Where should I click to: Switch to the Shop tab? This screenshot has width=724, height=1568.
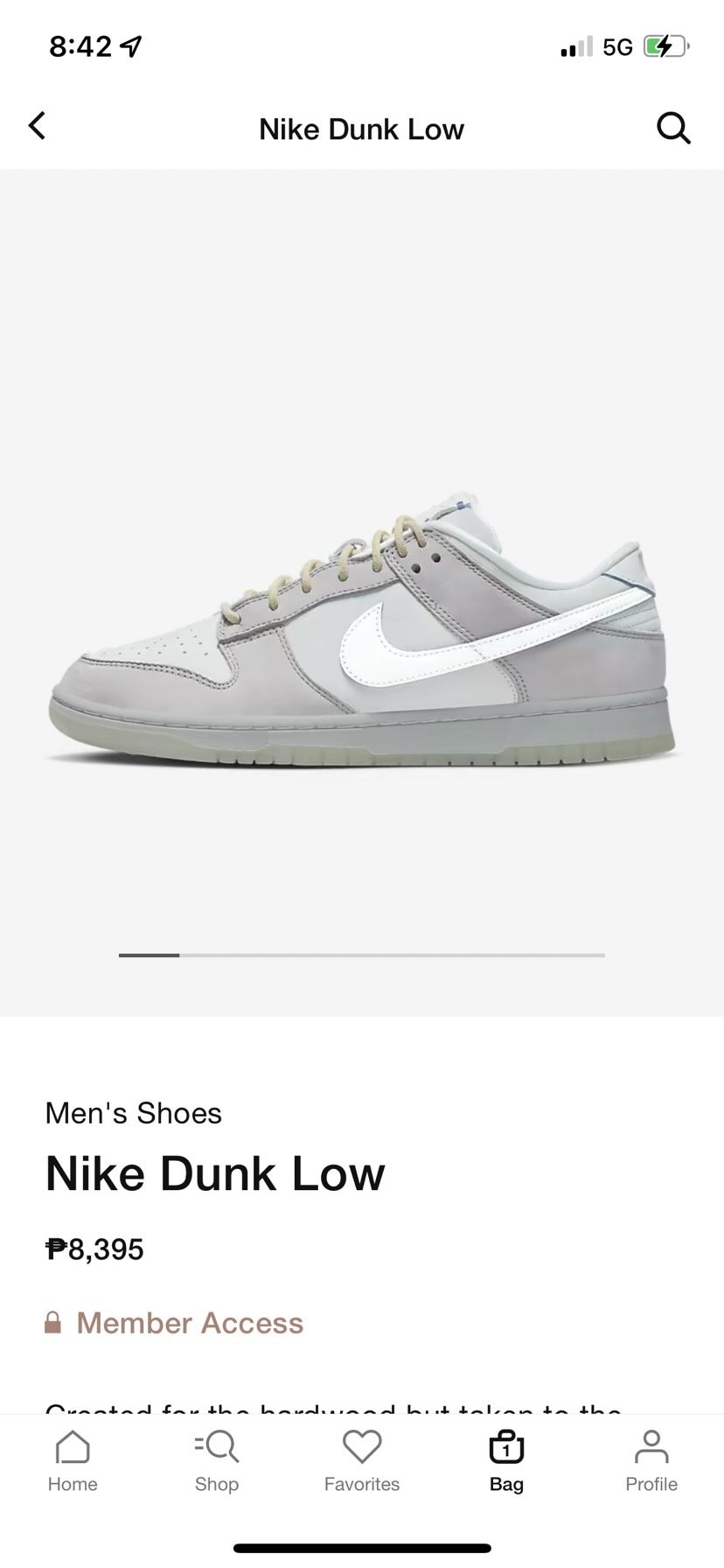[217, 1461]
